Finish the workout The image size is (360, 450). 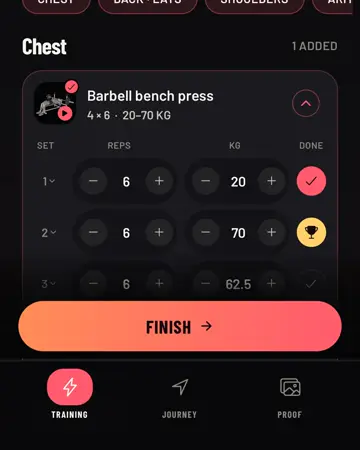point(180,326)
